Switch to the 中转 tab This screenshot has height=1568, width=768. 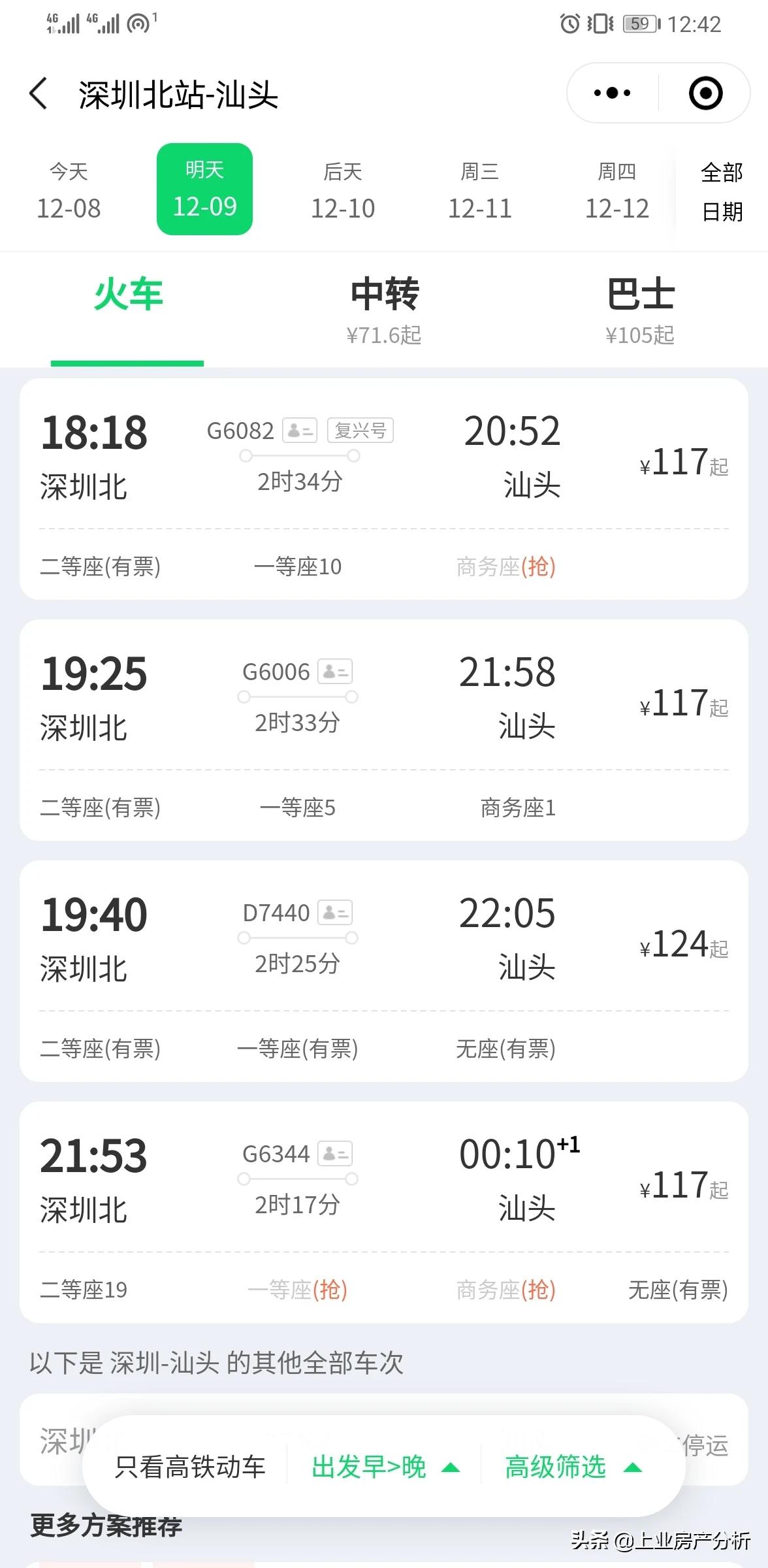[384, 310]
